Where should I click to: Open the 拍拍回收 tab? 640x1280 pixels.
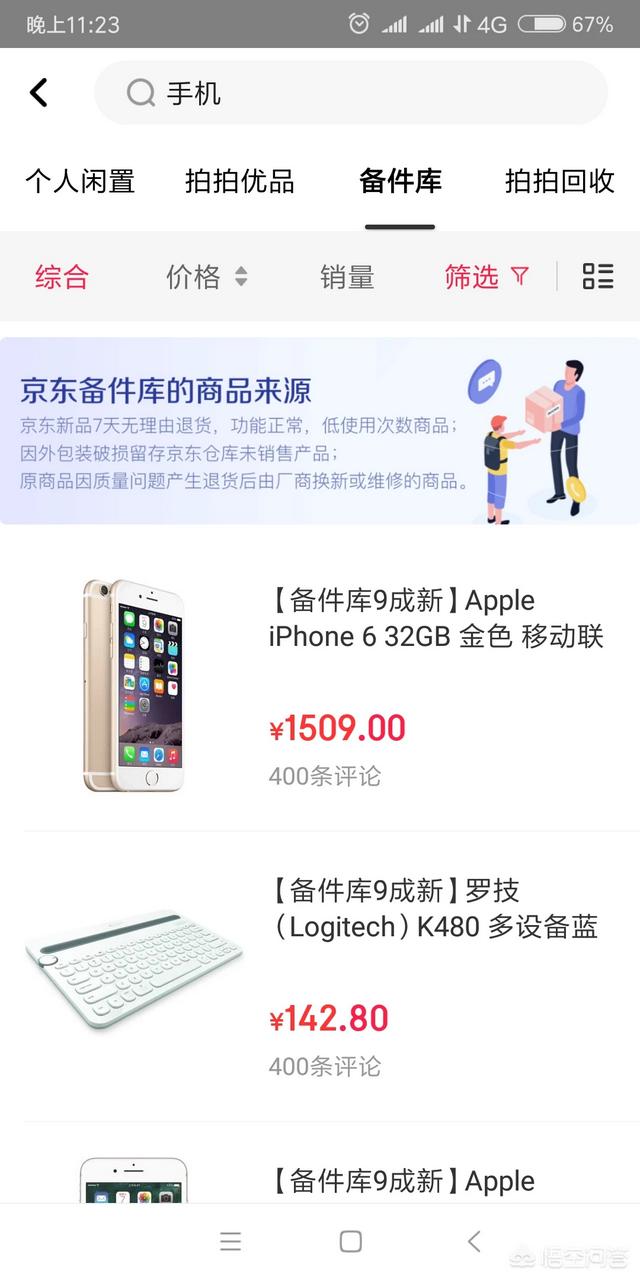tap(559, 181)
